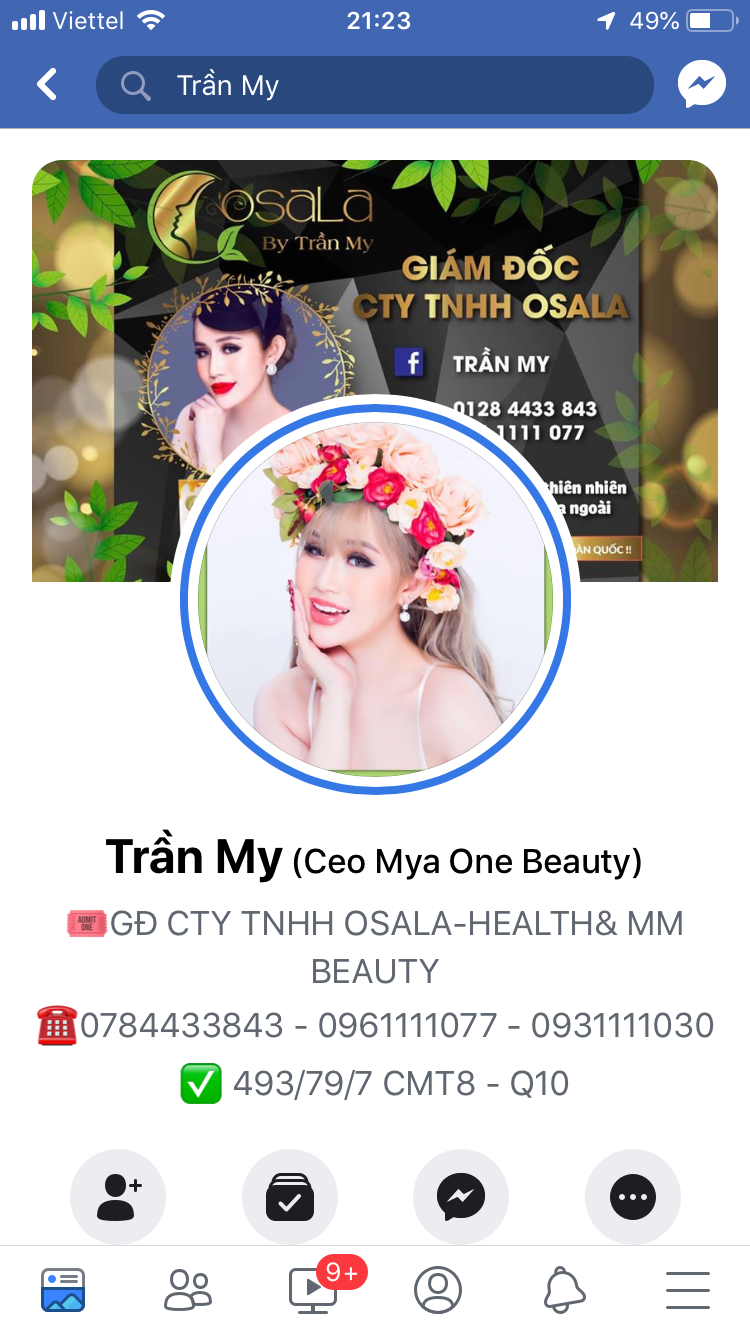Send a friend request to Trần My
The image size is (750, 1334).
(x=118, y=1197)
